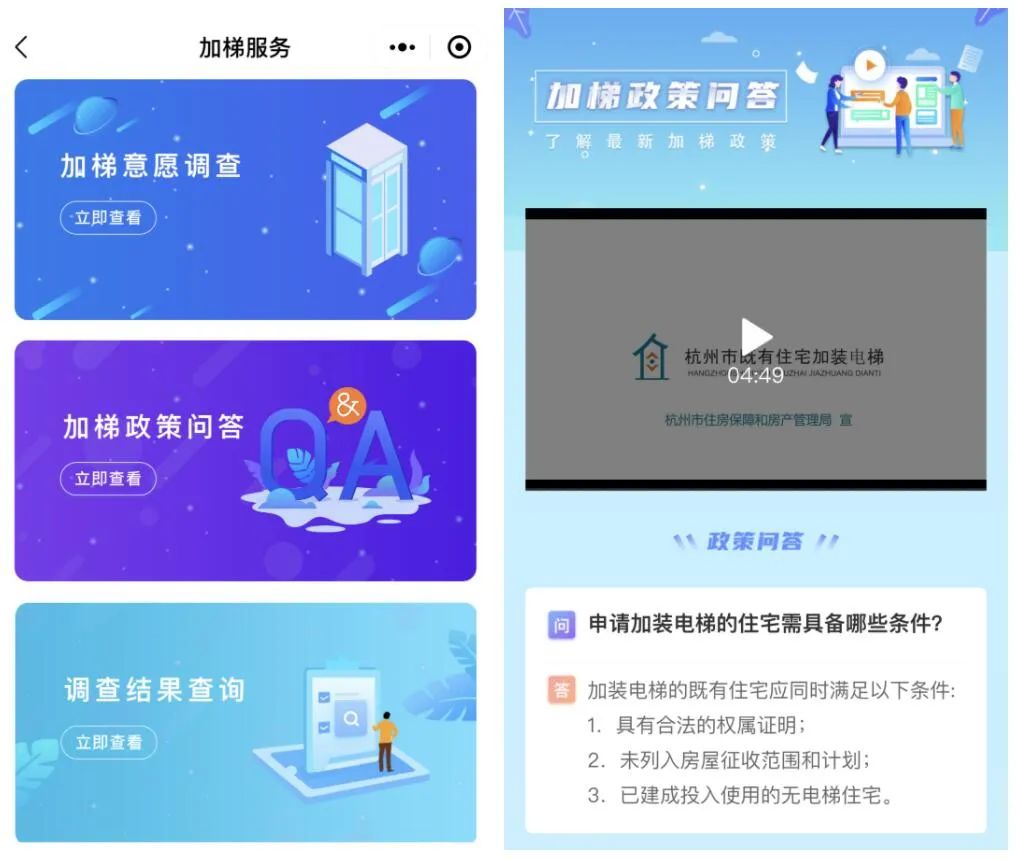Tap 立即查看 under 加梯意愿调查

[108, 218]
